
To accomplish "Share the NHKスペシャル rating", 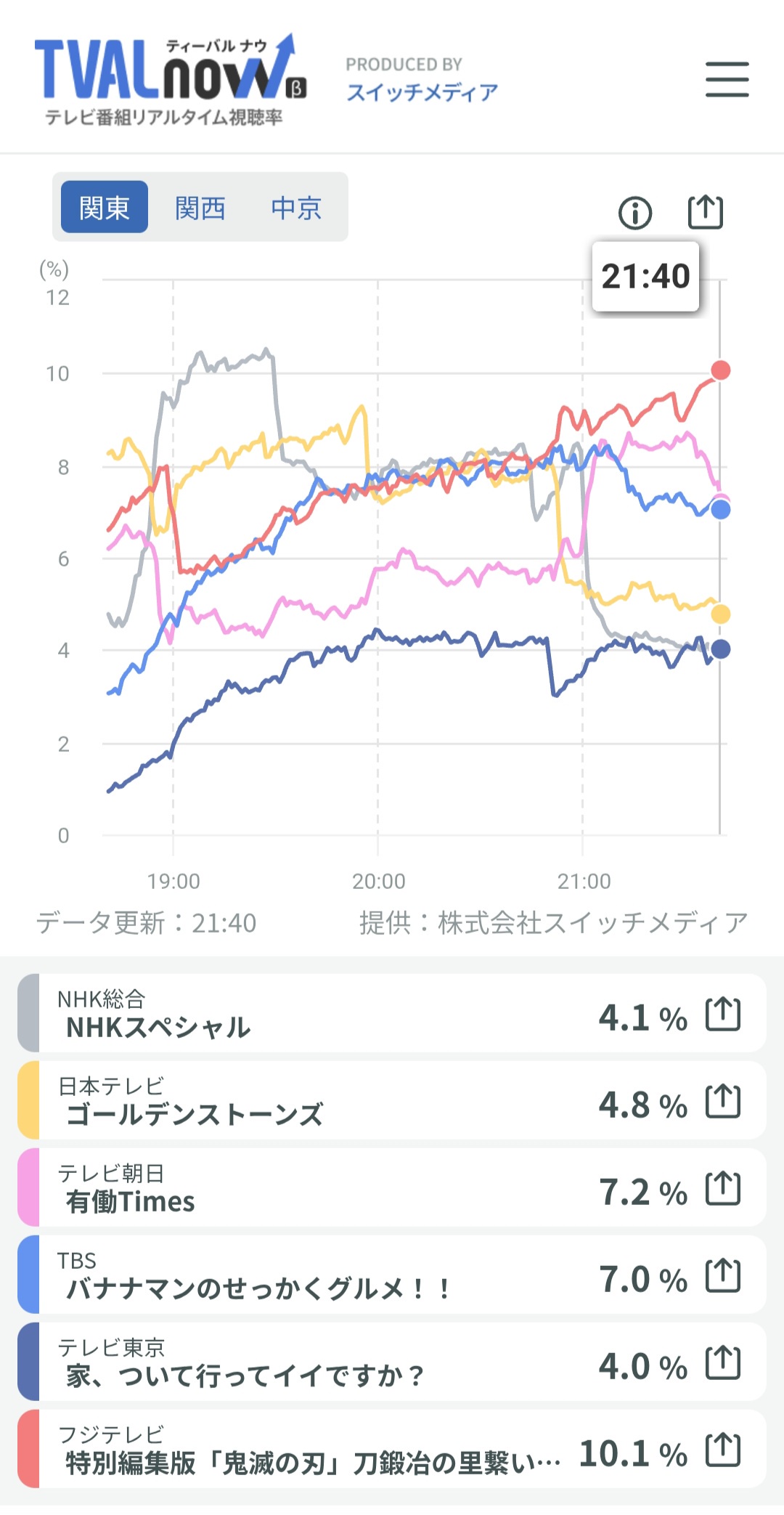I will tap(723, 1015).
